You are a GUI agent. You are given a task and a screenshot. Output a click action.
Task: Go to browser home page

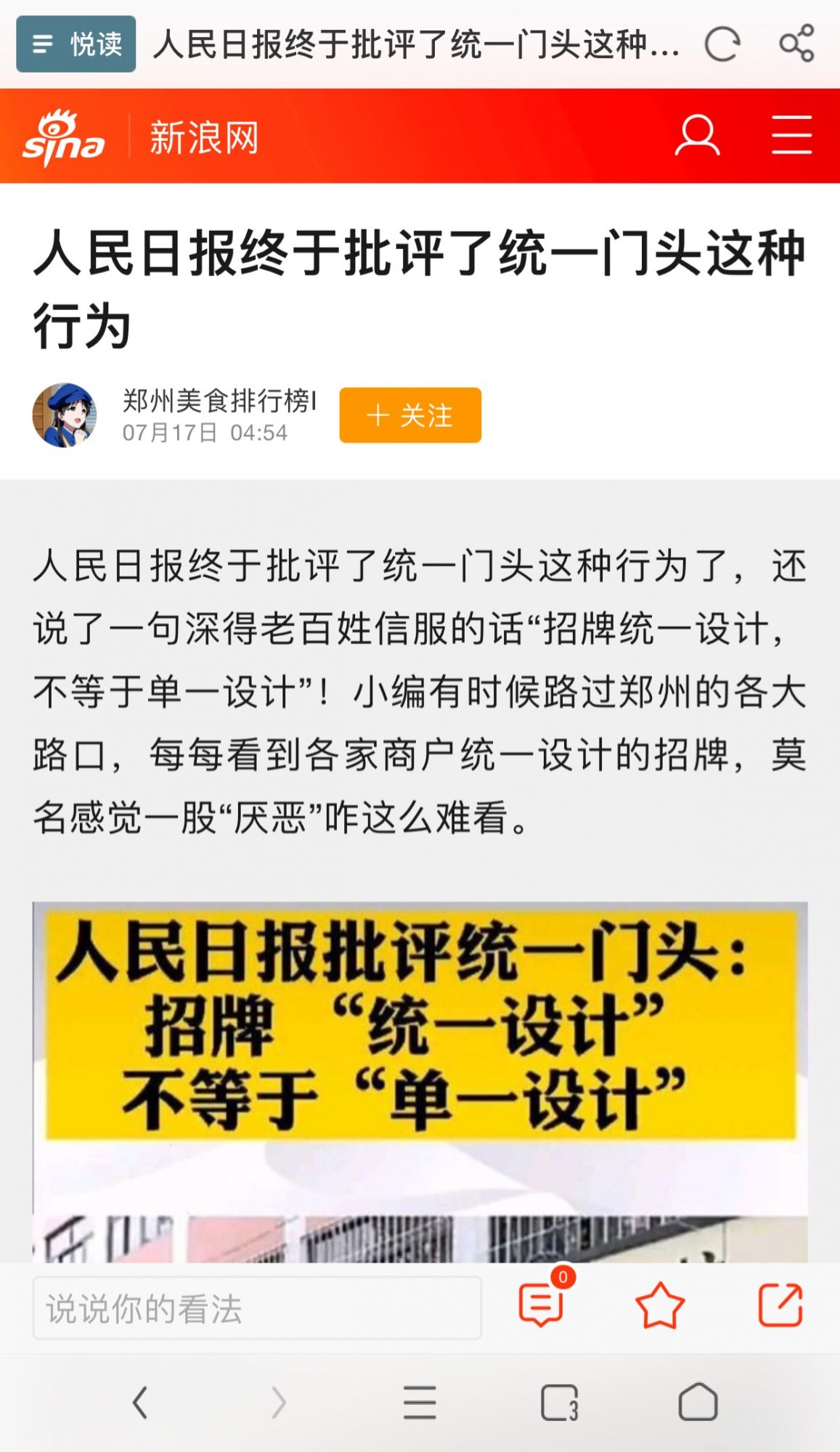698,1402
